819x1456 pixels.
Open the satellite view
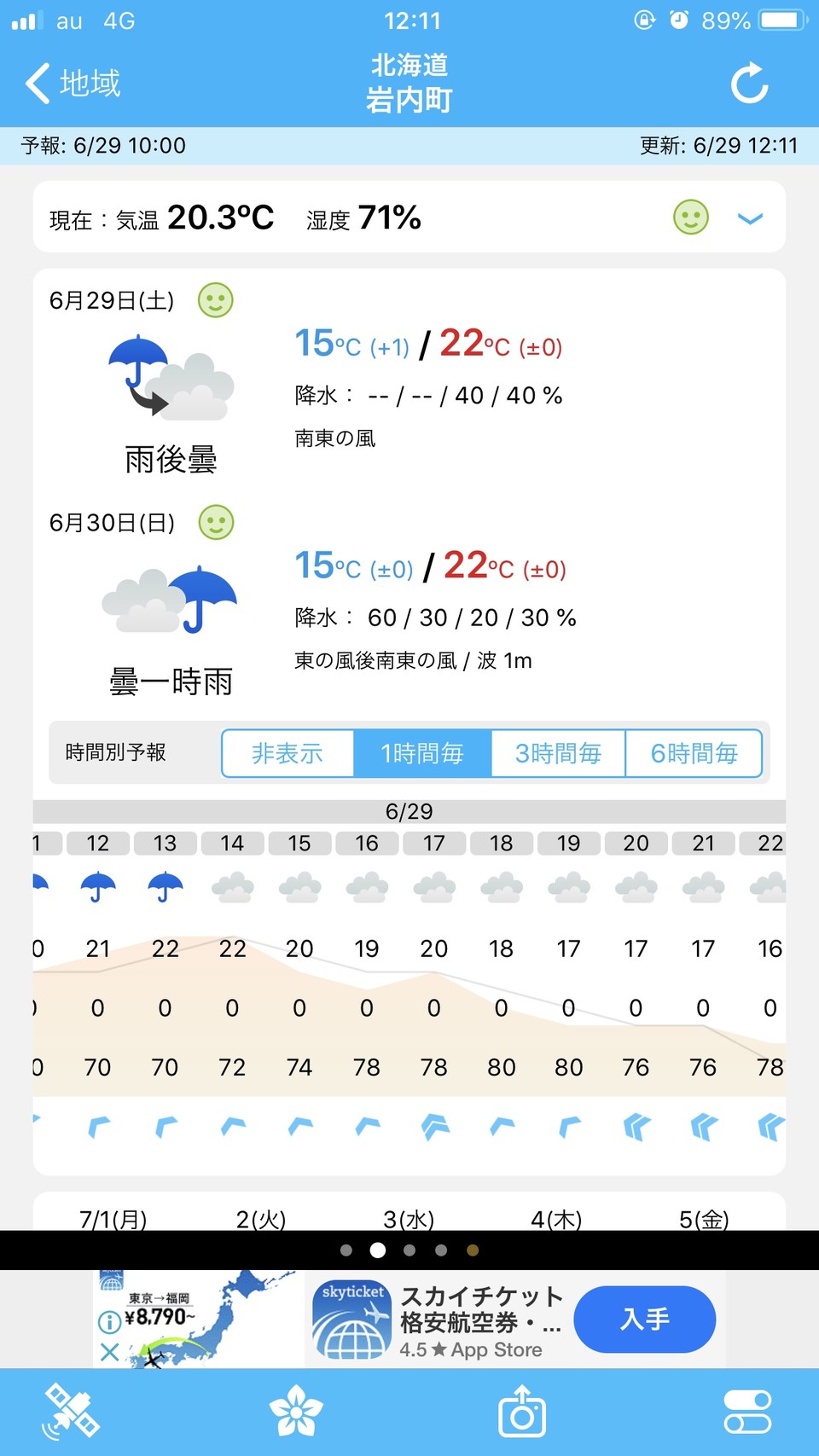72,1412
